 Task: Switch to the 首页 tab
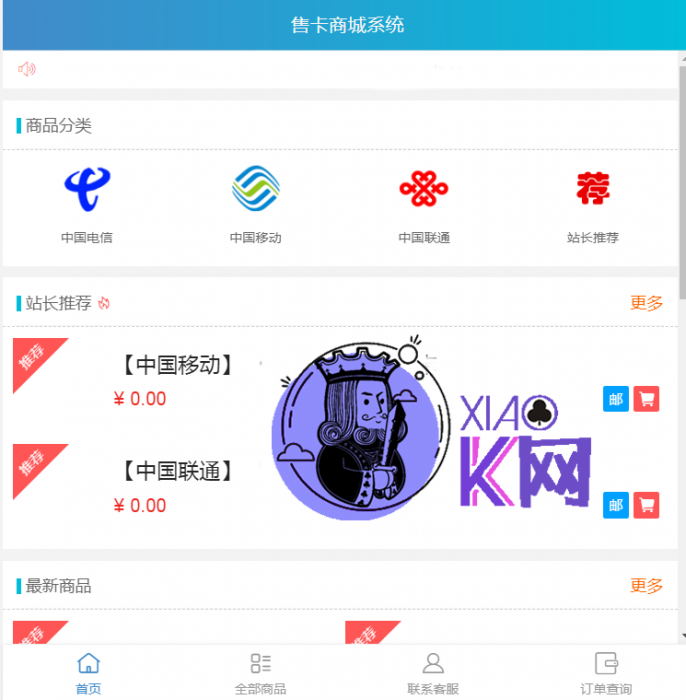point(88,672)
